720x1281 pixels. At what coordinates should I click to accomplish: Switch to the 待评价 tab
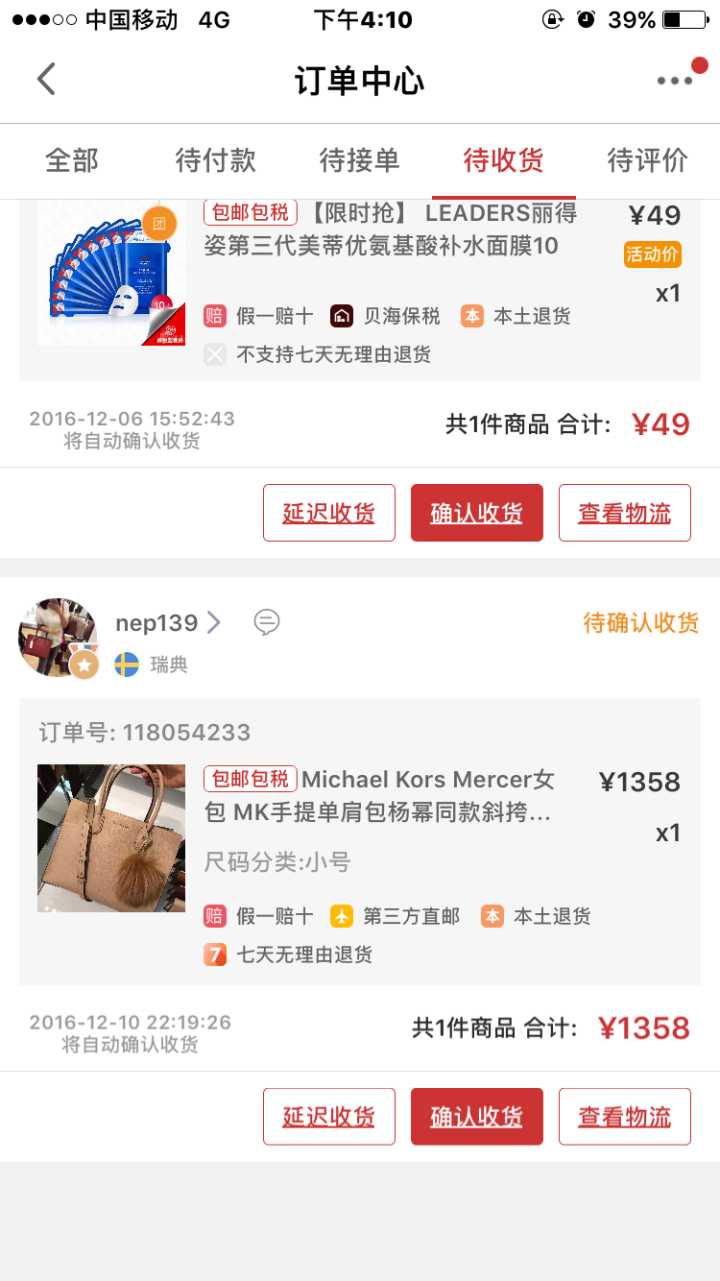(x=648, y=160)
